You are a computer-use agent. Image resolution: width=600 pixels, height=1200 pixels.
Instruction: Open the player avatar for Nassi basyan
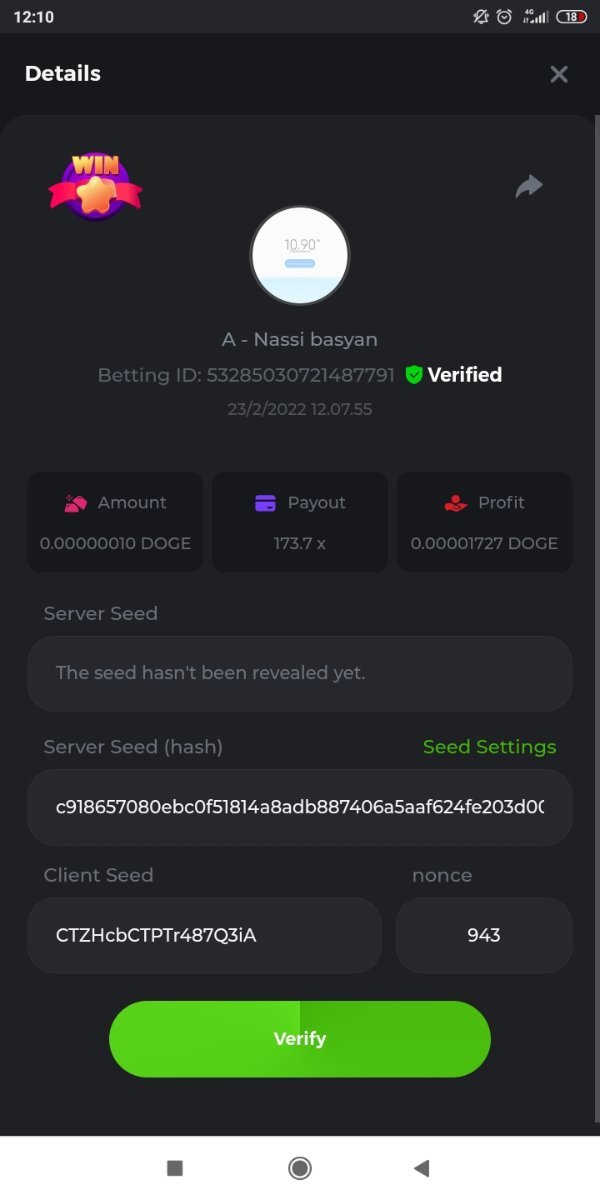pyautogui.click(x=300, y=255)
